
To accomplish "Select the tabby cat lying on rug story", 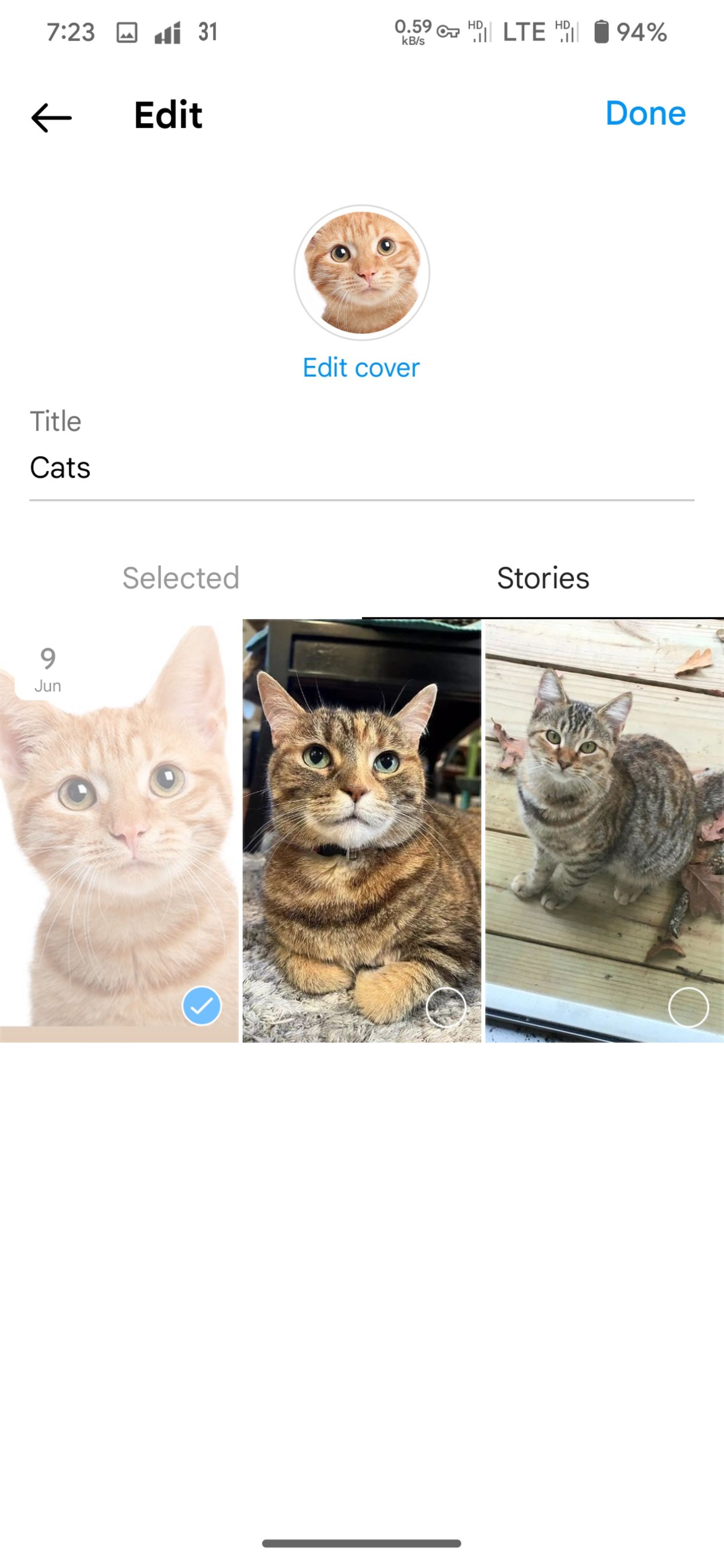I will [445, 1007].
